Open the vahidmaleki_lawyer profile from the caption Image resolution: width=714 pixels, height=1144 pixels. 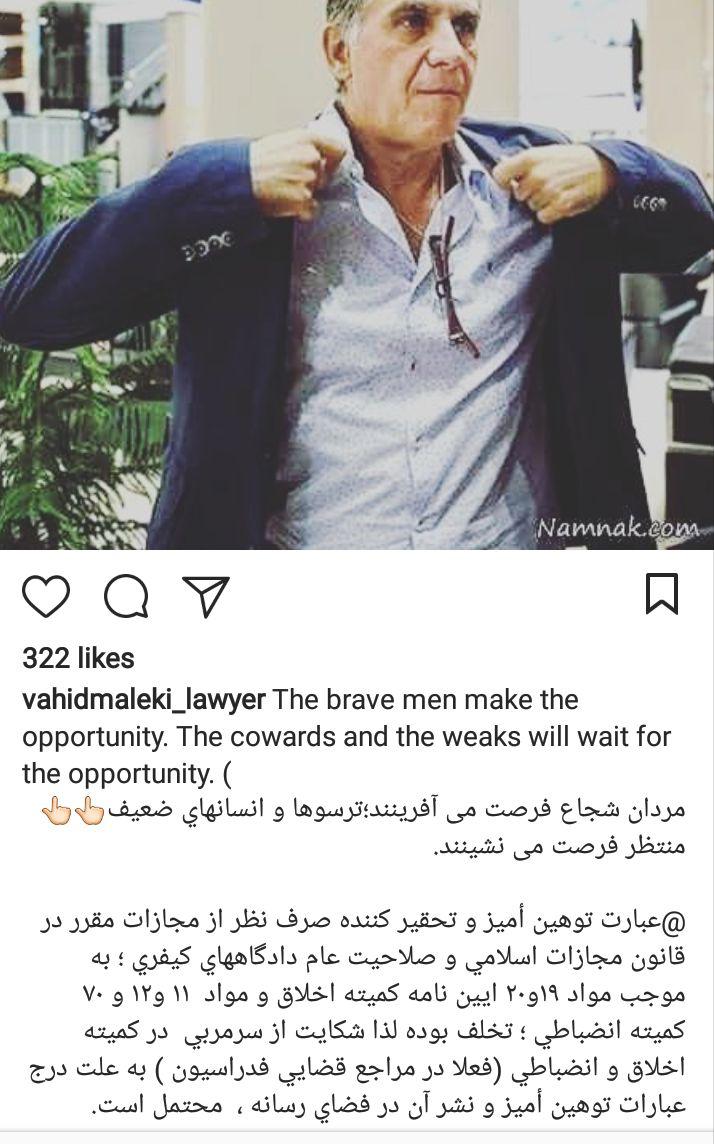click(x=144, y=700)
